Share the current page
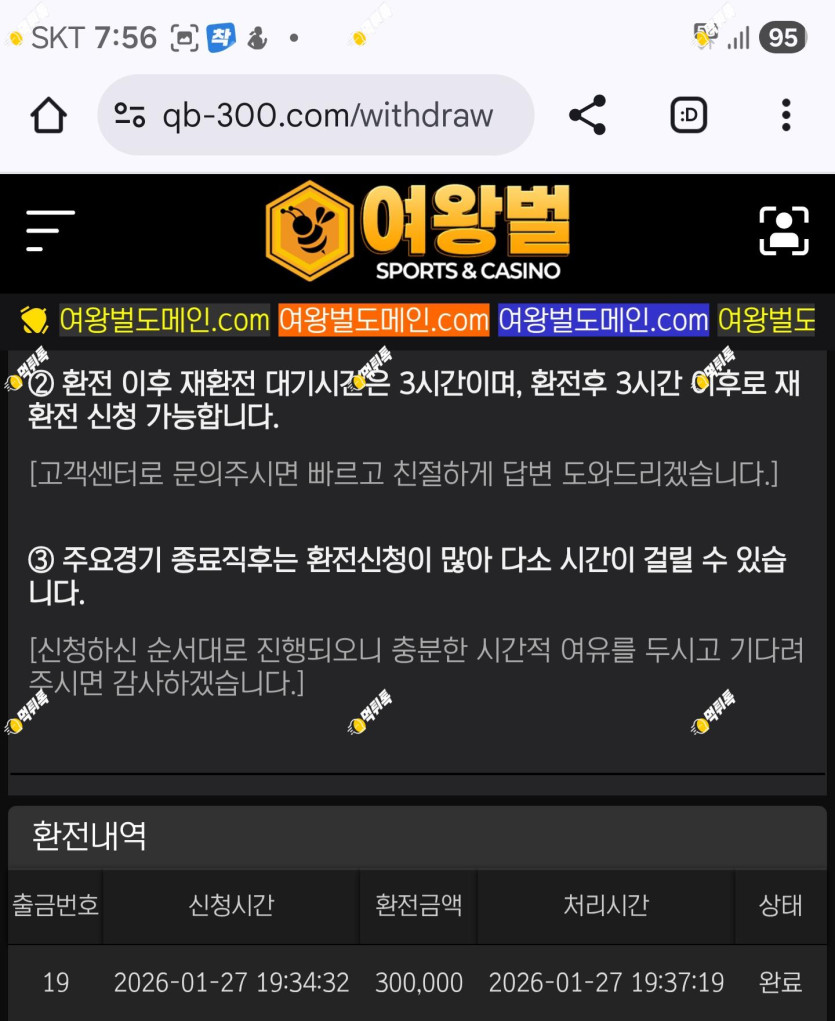This screenshot has height=1021, width=835. pyautogui.click(x=587, y=115)
